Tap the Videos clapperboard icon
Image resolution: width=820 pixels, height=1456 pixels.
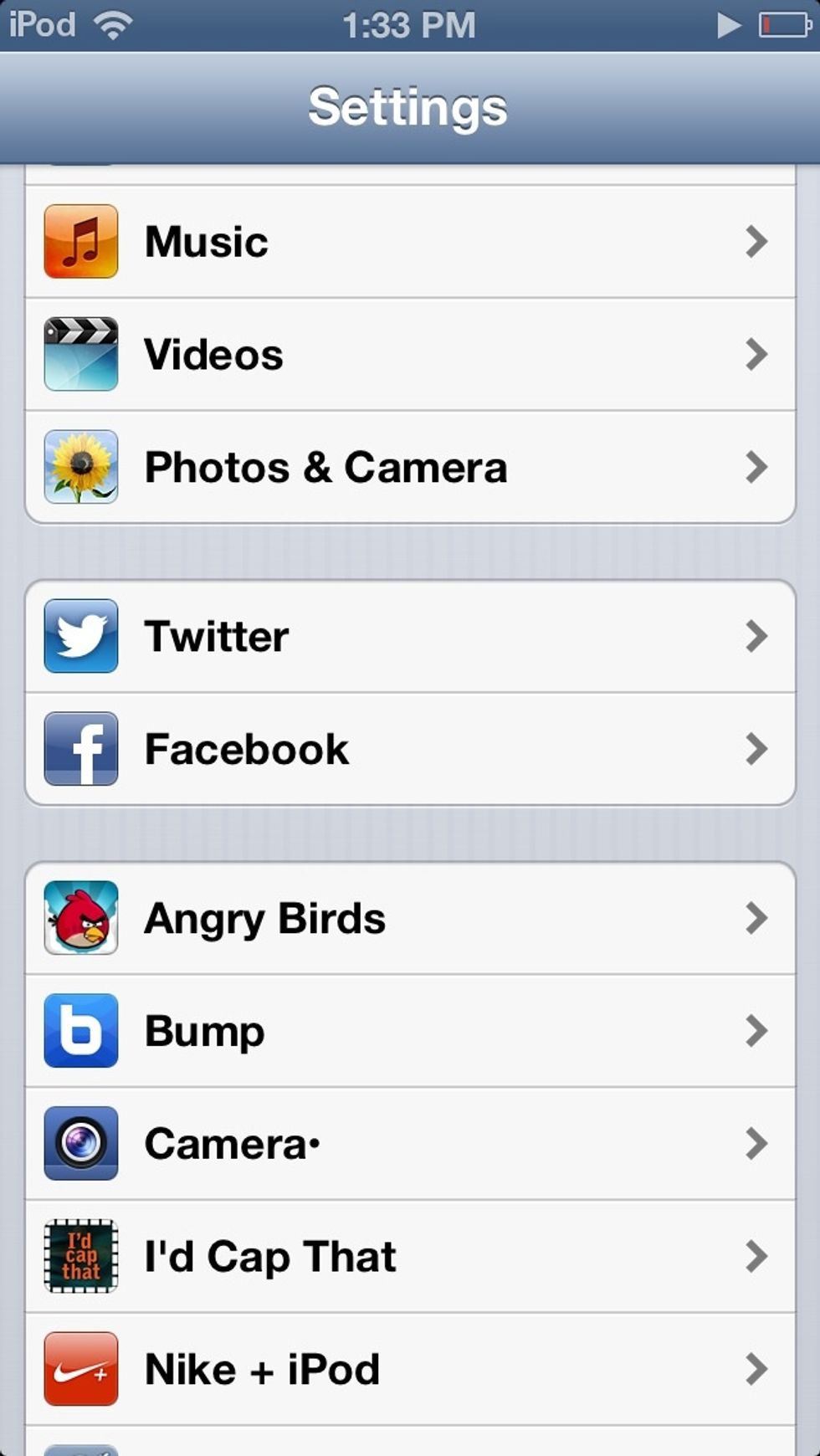pyautogui.click(x=81, y=353)
